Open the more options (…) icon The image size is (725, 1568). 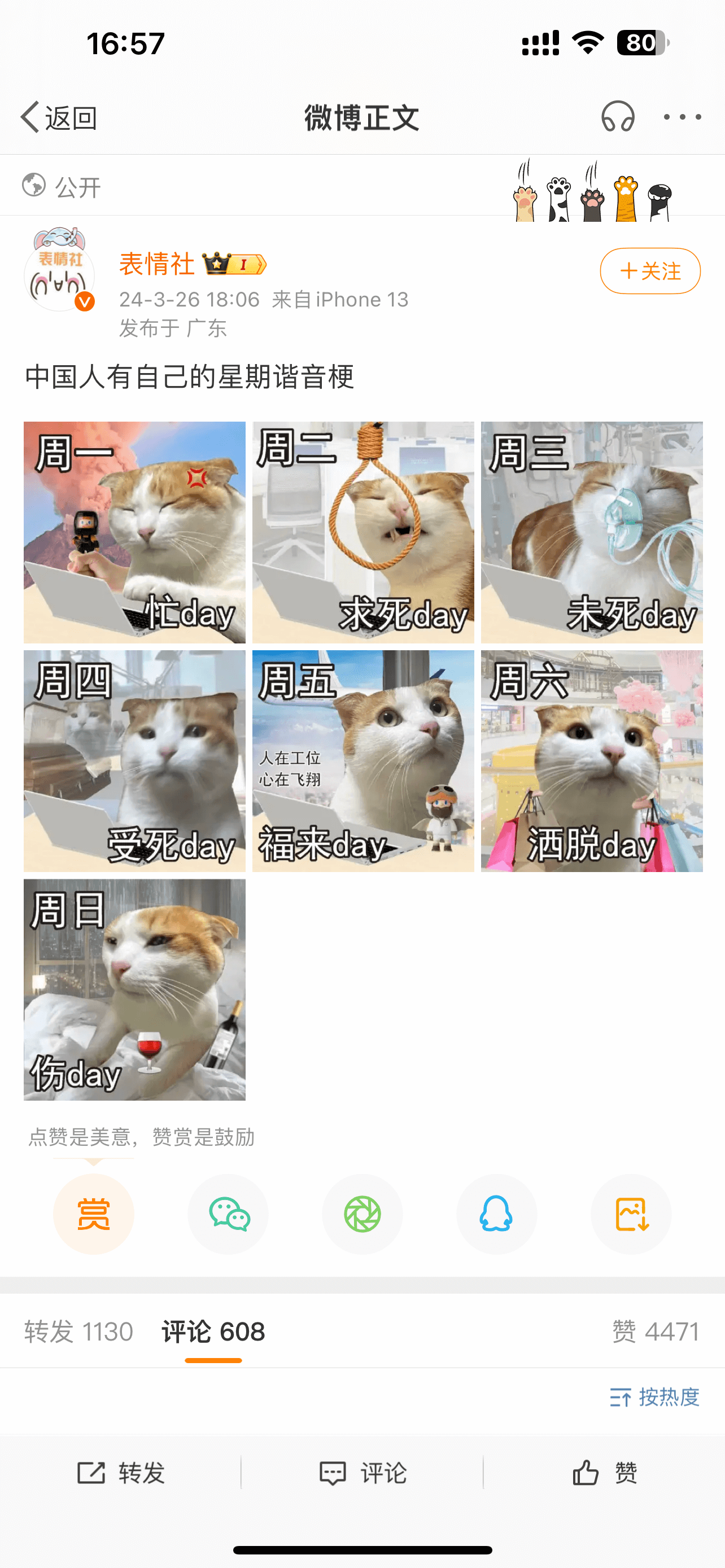click(680, 117)
